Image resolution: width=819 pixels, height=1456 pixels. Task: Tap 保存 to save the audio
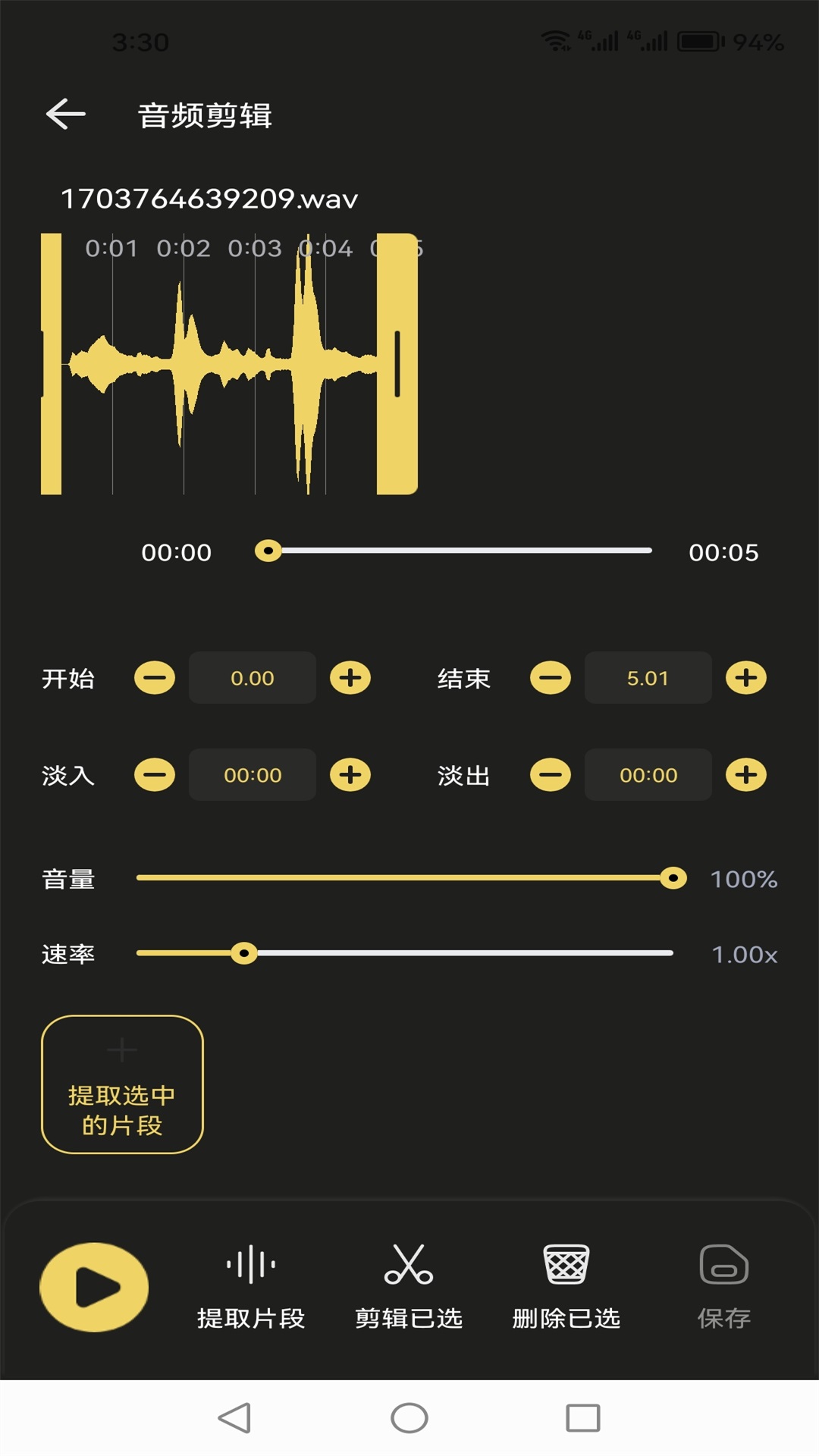tap(723, 1286)
